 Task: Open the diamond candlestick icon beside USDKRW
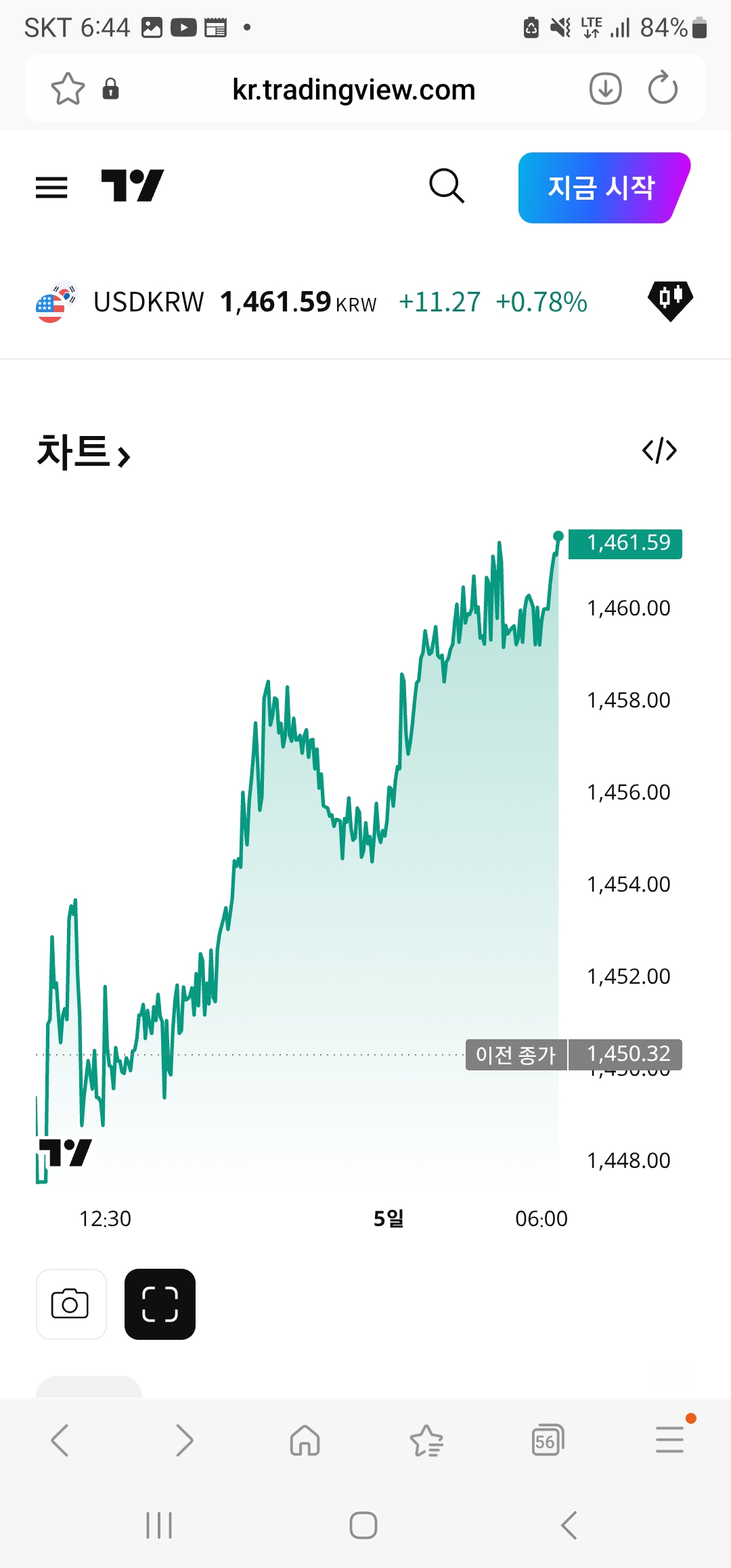coord(670,301)
